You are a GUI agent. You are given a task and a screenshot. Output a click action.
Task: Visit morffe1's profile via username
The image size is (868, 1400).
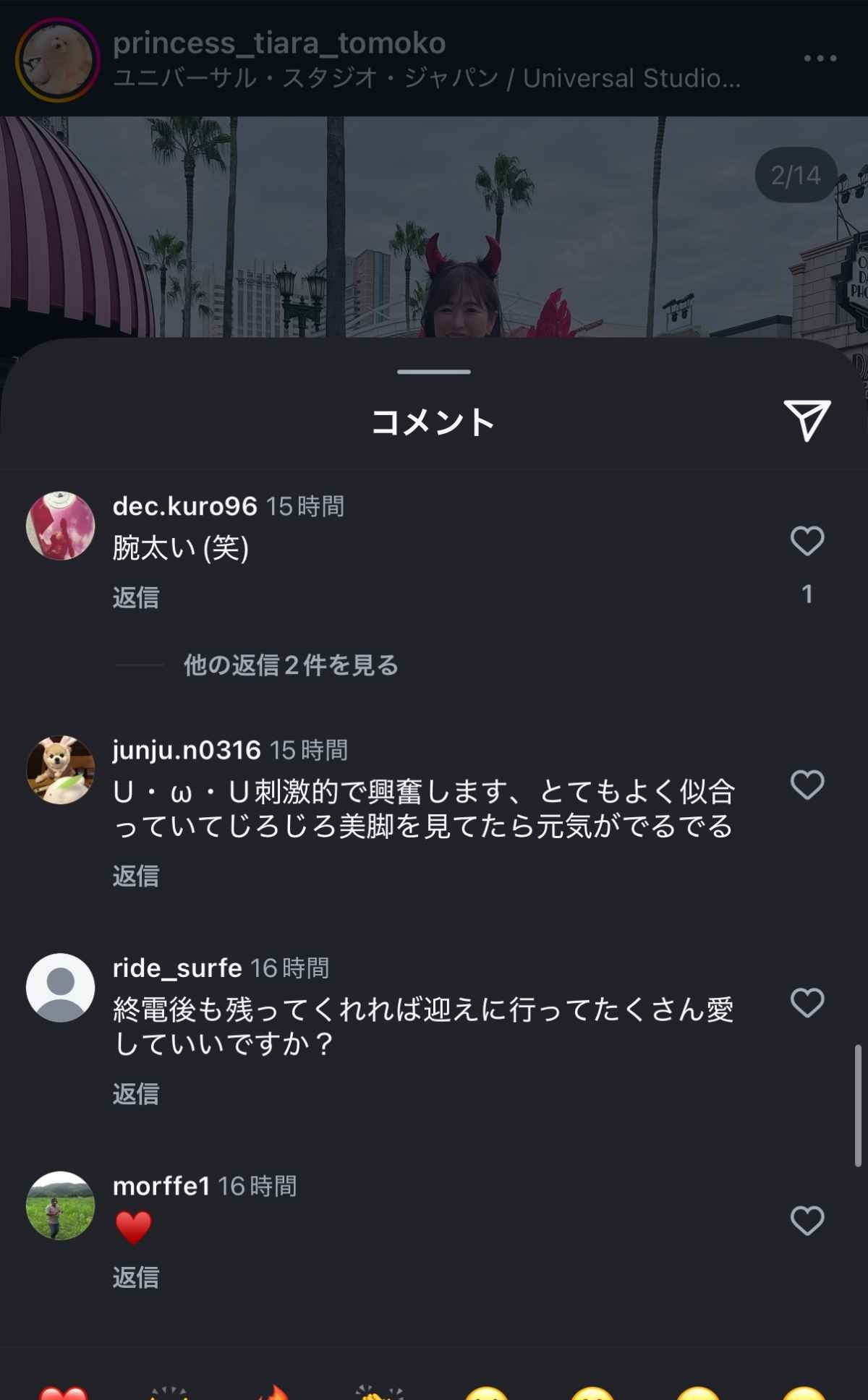161,1185
